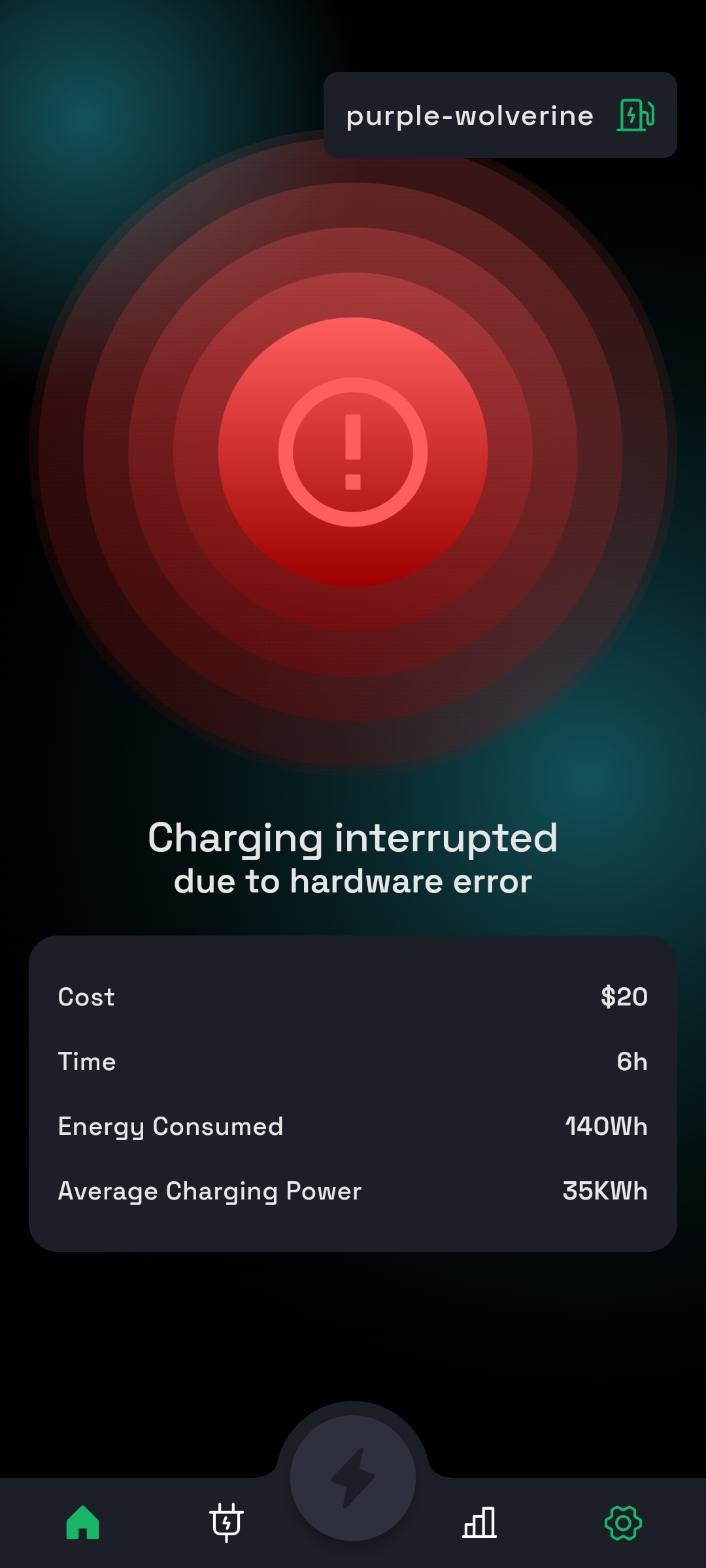
Task: Tap the central lightning bolt charge button
Action: click(353, 1478)
